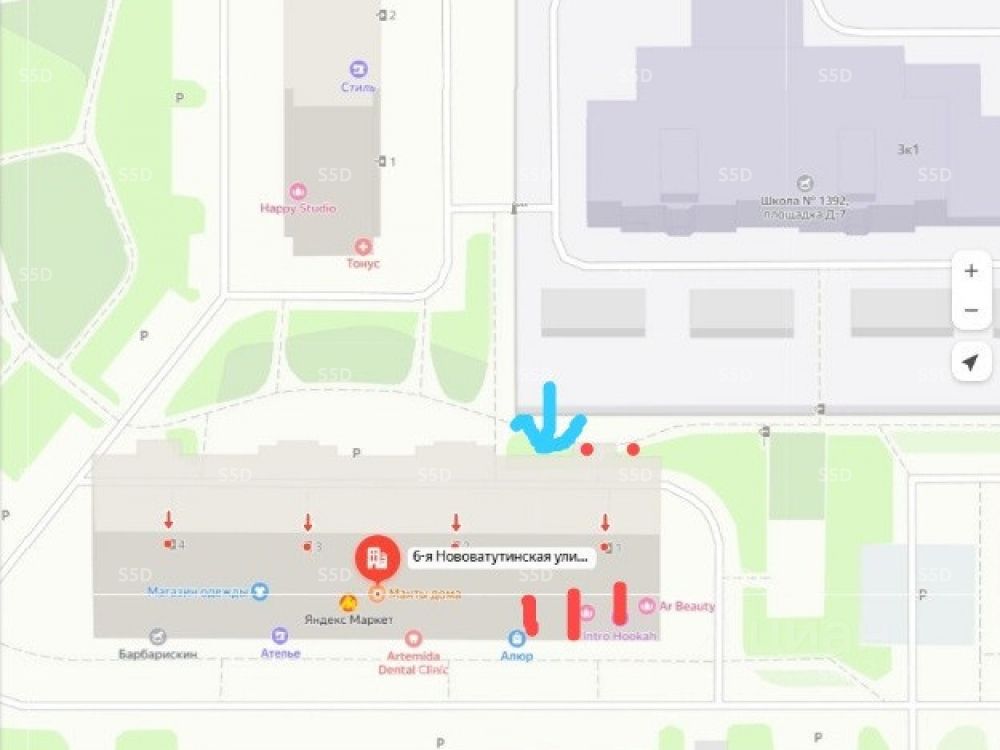Open the Стиль place marker
The width and height of the screenshot is (1000, 750).
(358, 69)
